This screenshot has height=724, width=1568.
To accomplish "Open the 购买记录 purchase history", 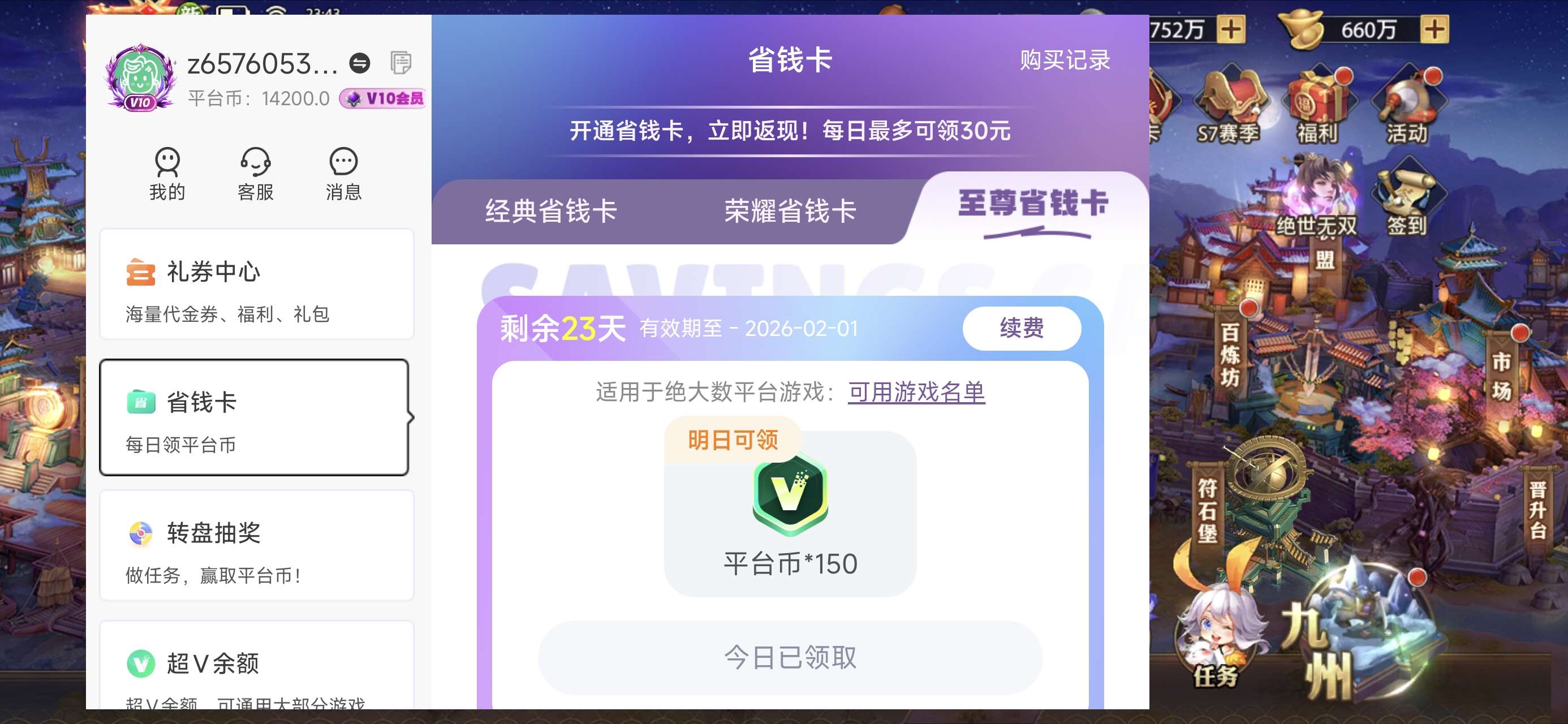I will tap(1065, 61).
